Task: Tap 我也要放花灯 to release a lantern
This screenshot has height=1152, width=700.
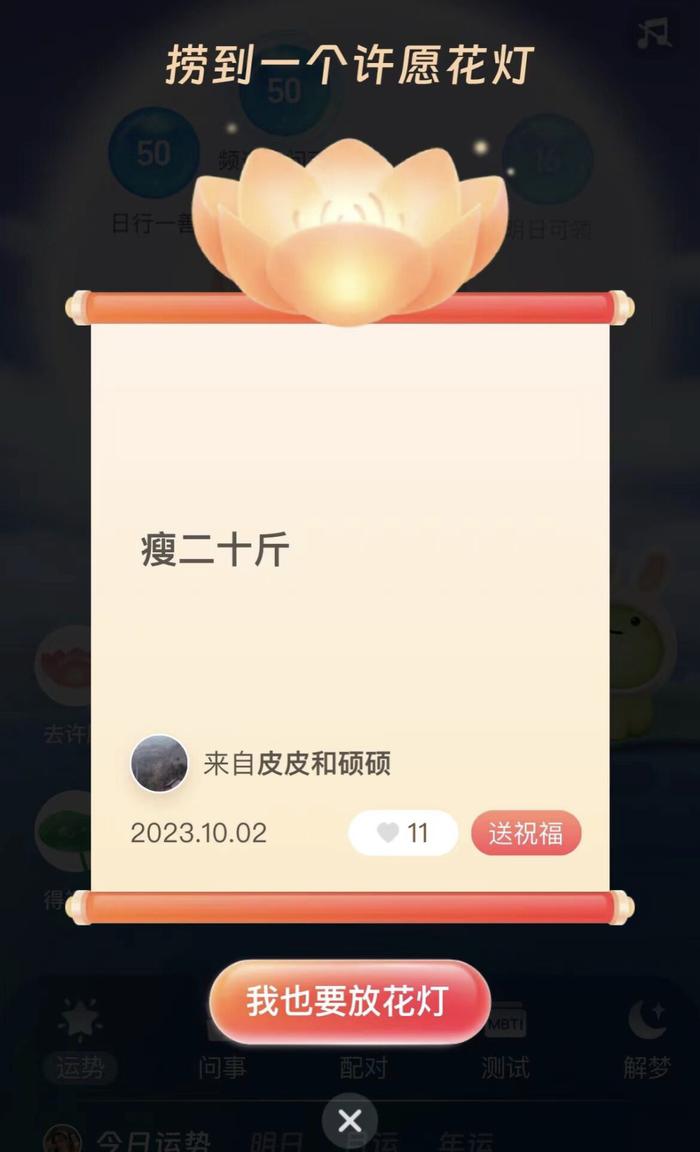Action: [349, 1001]
